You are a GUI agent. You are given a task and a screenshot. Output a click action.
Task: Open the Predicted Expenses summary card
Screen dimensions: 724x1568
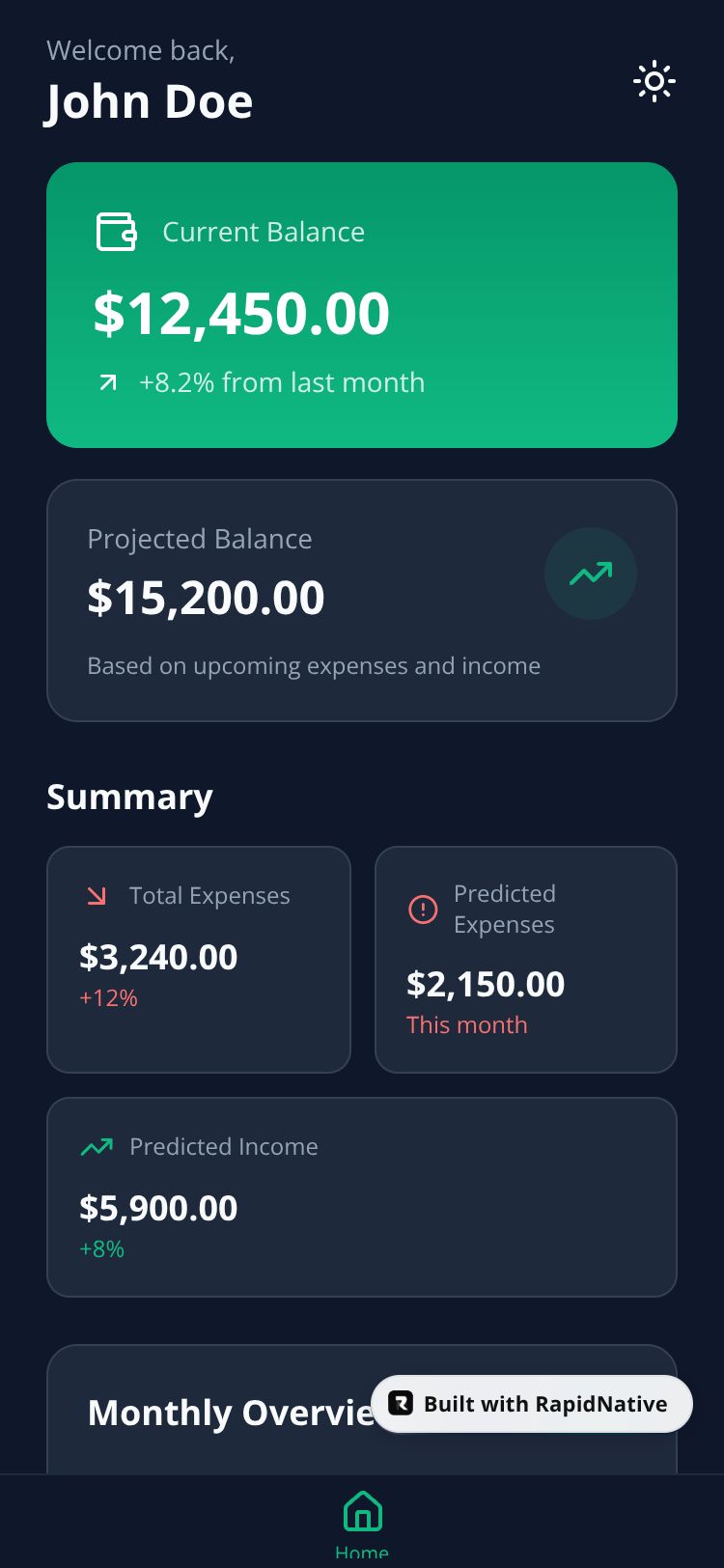click(x=526, y=959)
